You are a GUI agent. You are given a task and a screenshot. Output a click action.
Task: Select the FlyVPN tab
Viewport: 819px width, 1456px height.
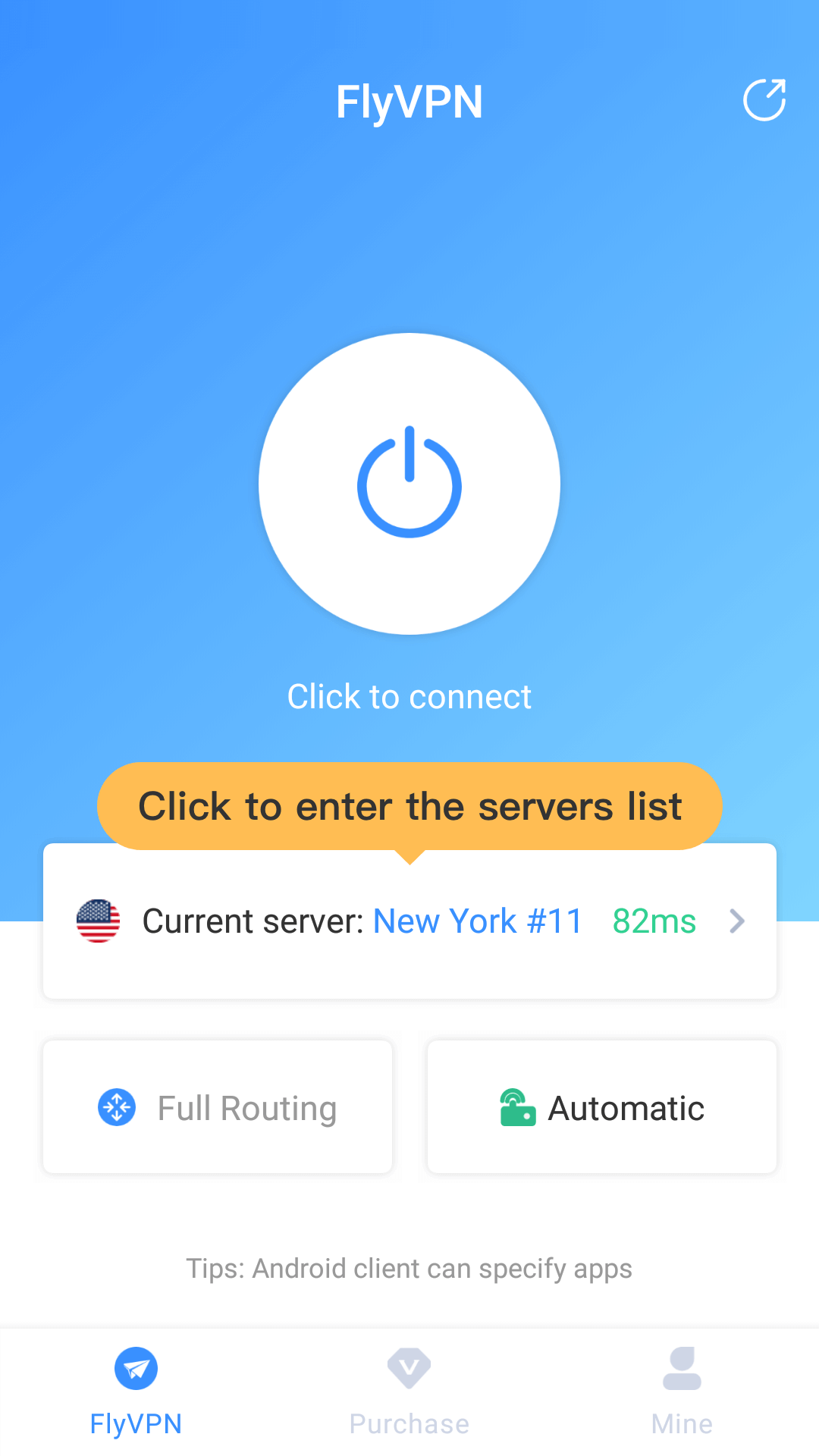(x=136, y=1392)
